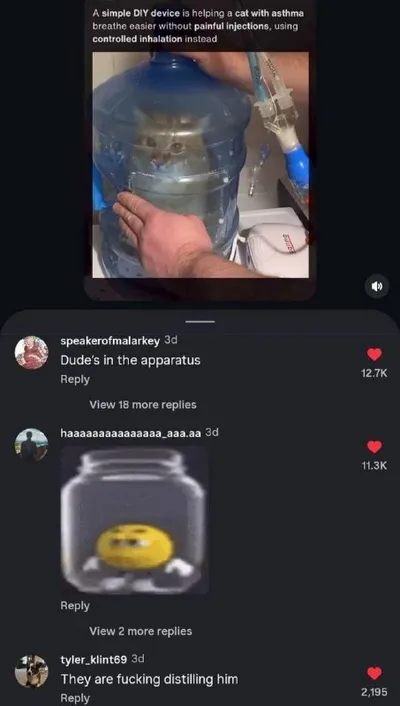Open haaaaaaaaaaaaaaa_aaa.aa's profile picture

tap(32, 444)
